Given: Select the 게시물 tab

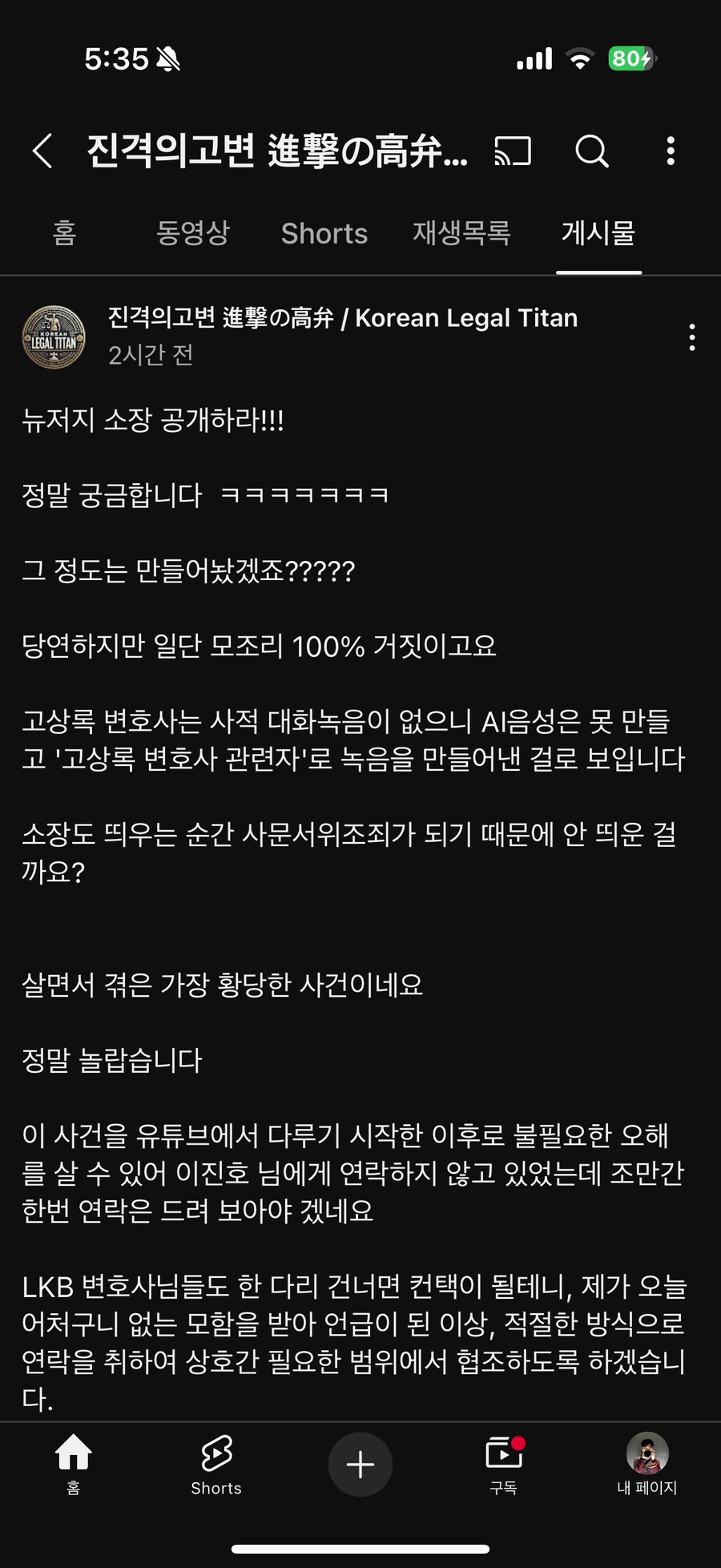Looking at the screenshot, I should pos(598,233).
